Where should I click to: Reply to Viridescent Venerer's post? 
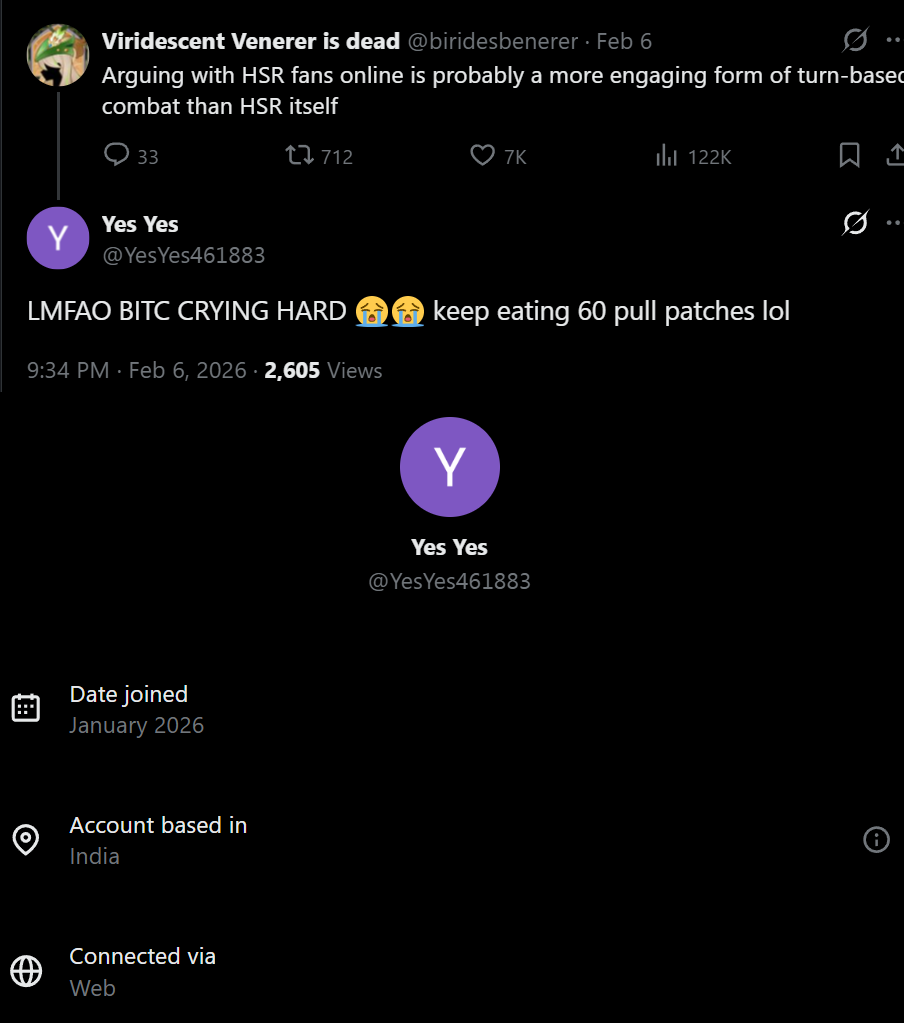[118, 155]
